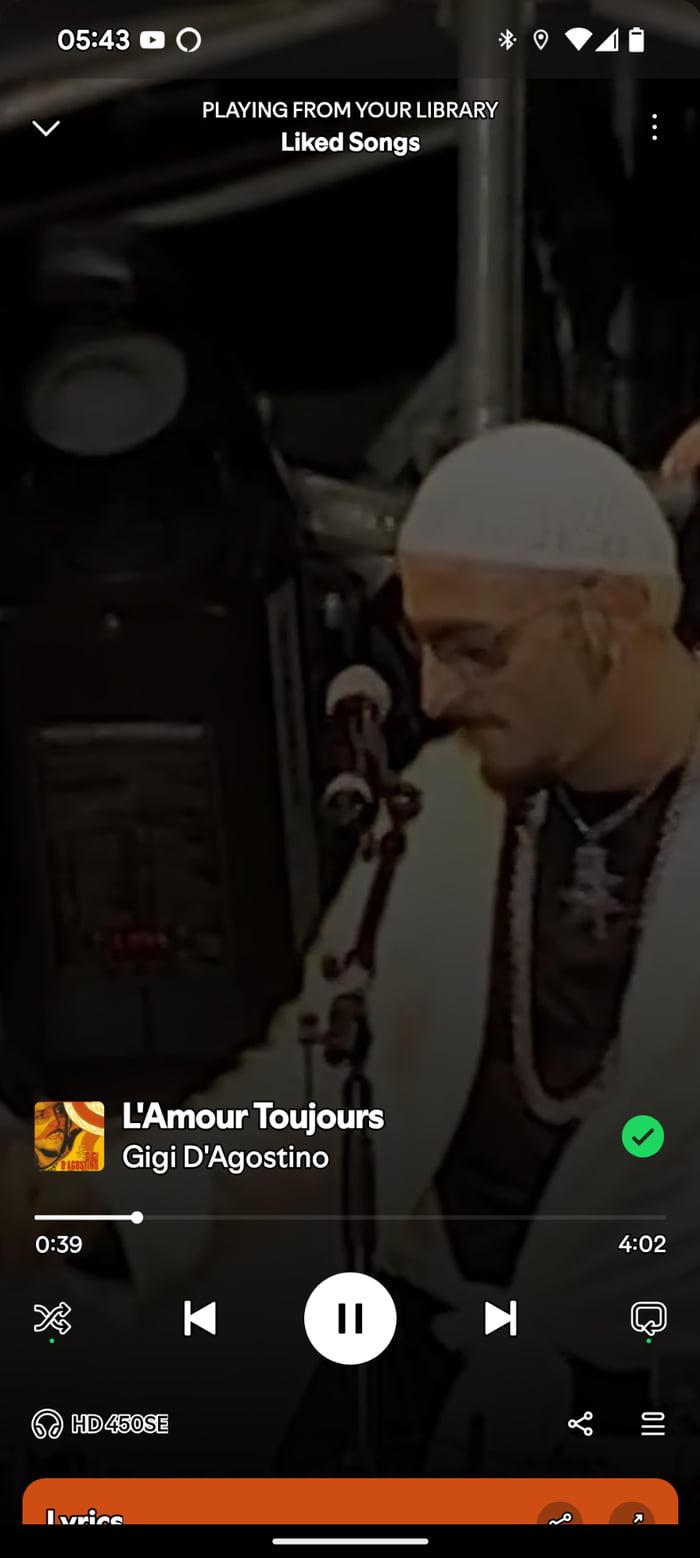700x1558 pixels.
Task: Open the L'Amour Toujours album cover
Action: pyautogui.click(x=69, y=1136)
